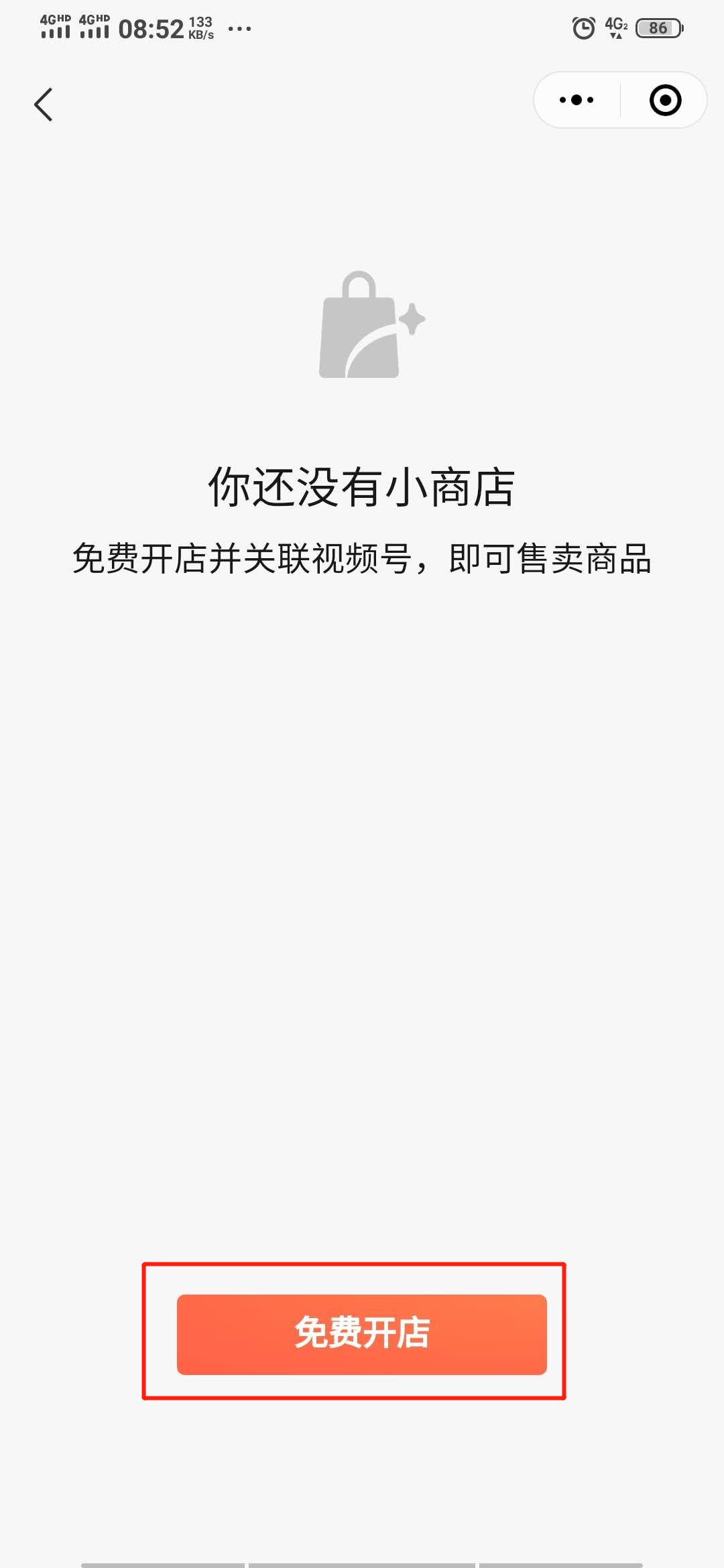
Task: Close the mini program via circle icon
Action: [x=665, y=101]
